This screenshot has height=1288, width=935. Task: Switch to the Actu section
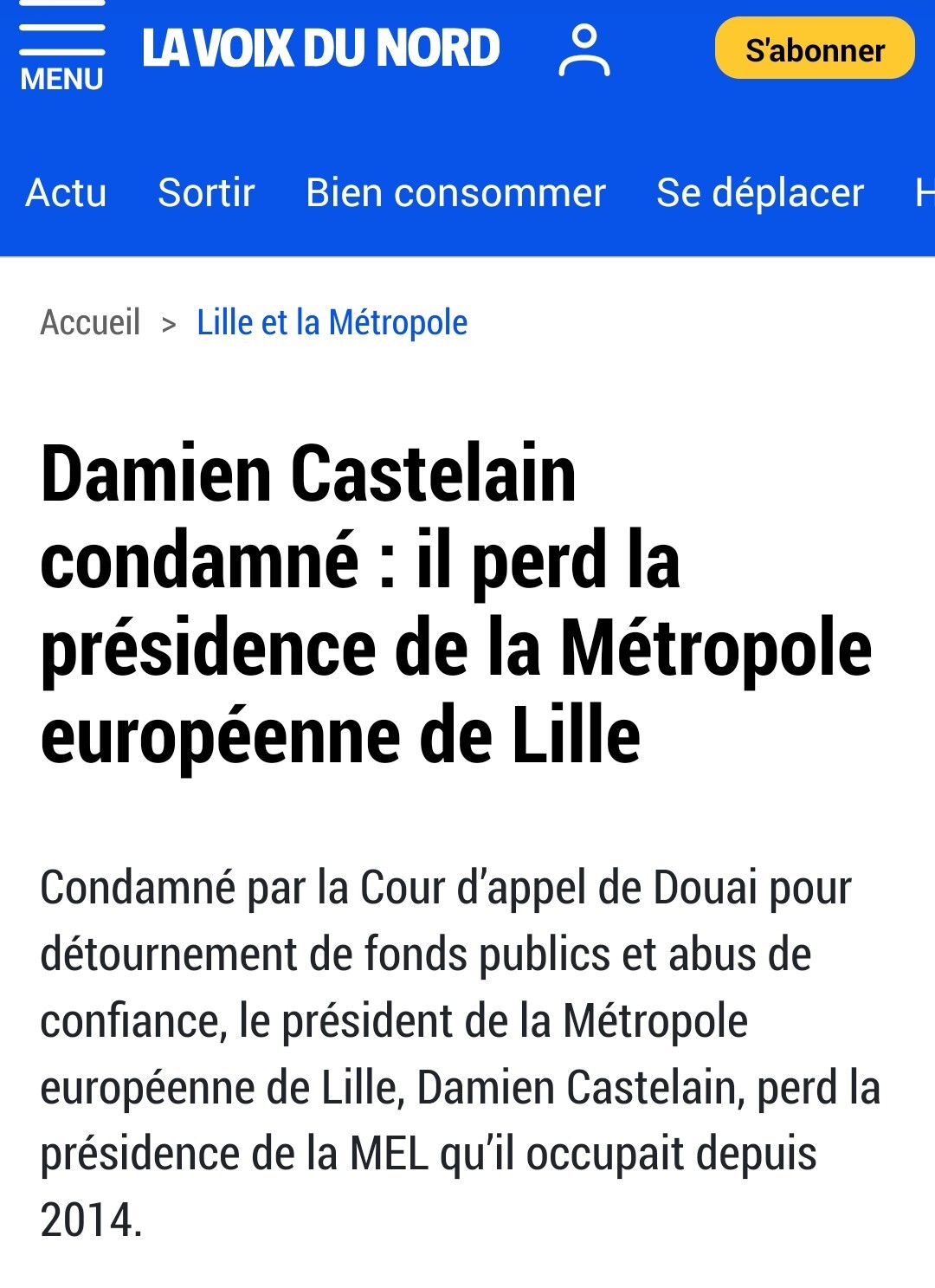point(66,192)
